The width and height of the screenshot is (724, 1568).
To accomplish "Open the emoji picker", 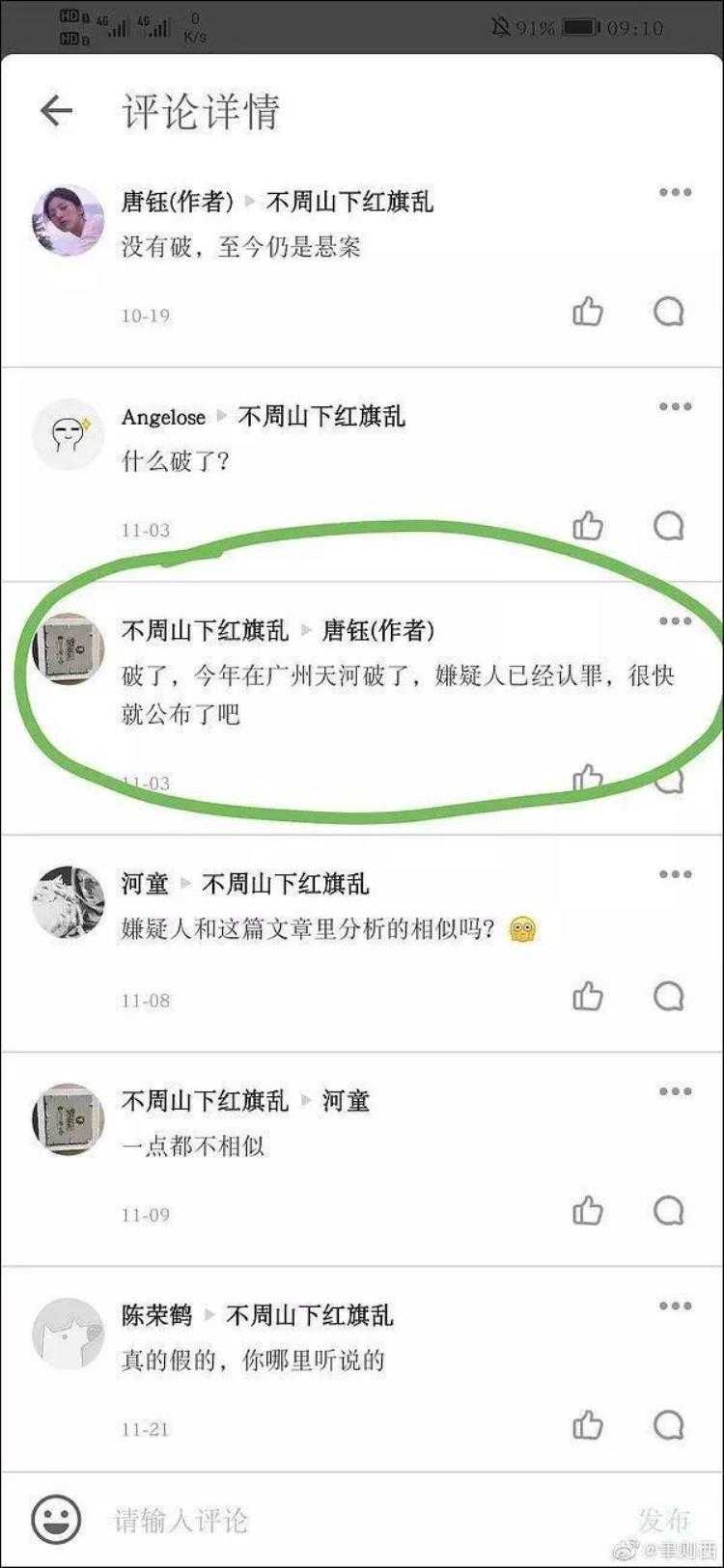I will coord(57,1521).
